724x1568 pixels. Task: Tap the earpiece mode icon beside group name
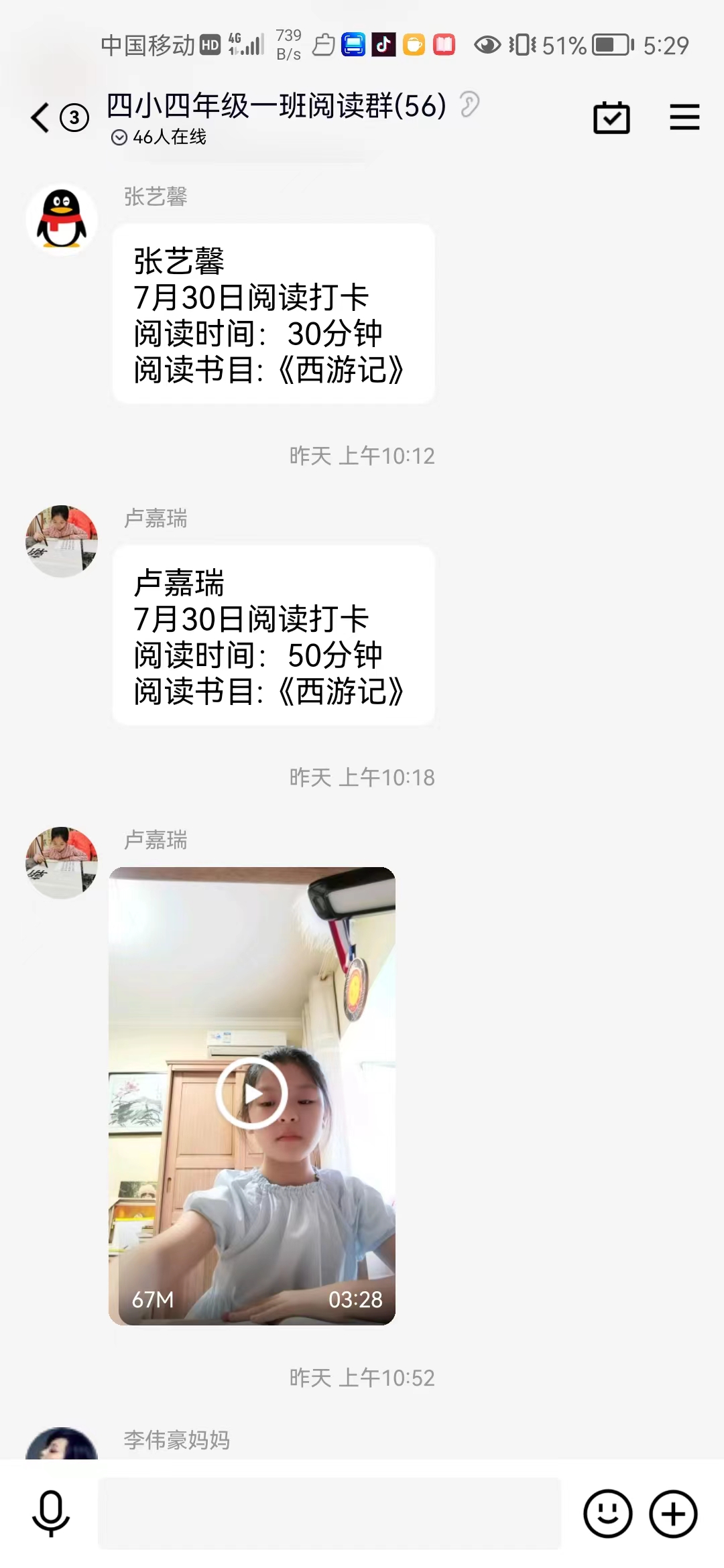[470, 105]
